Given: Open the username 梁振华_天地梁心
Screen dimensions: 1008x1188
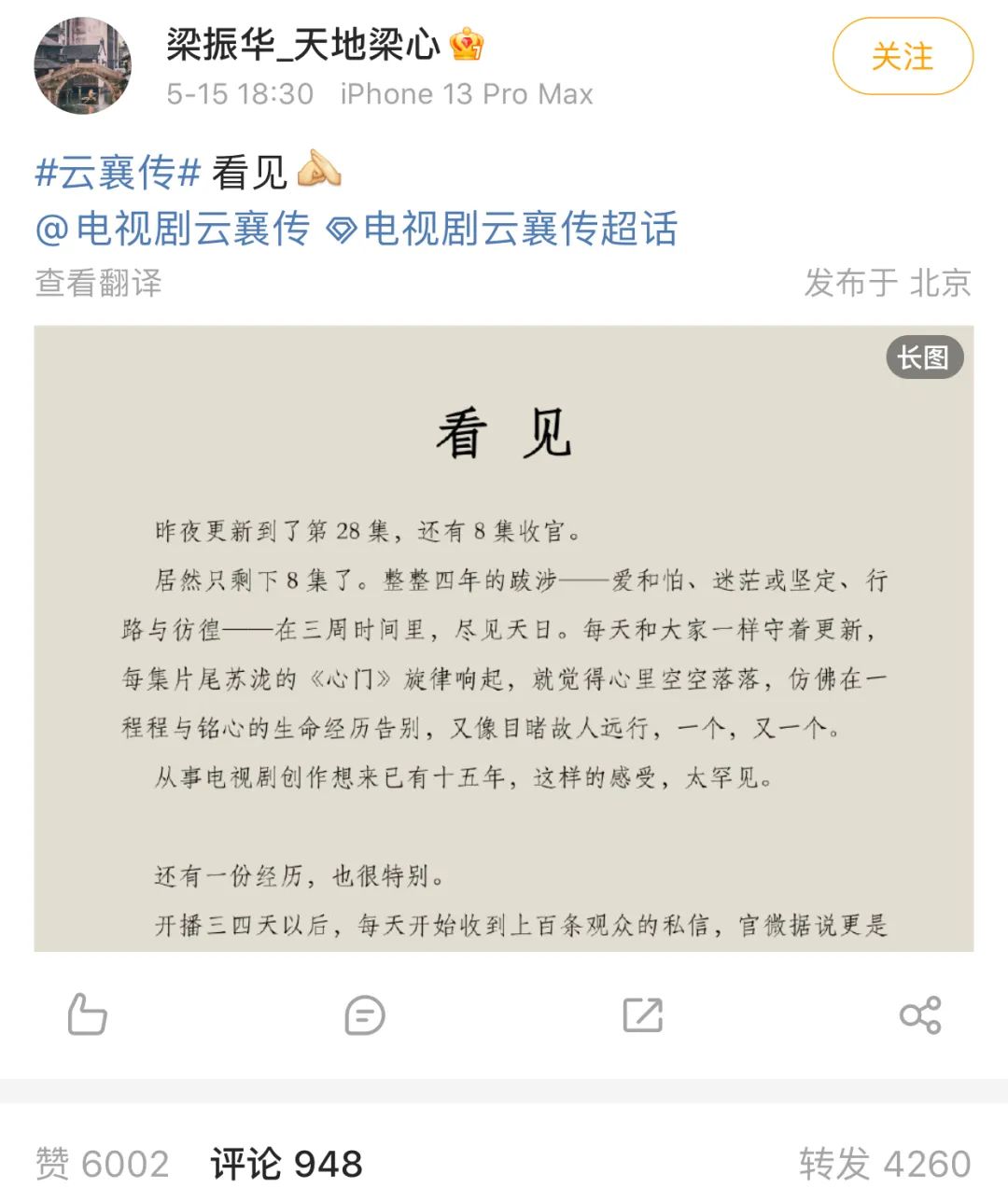Looking at the screenshot, I should coord(302,44).
